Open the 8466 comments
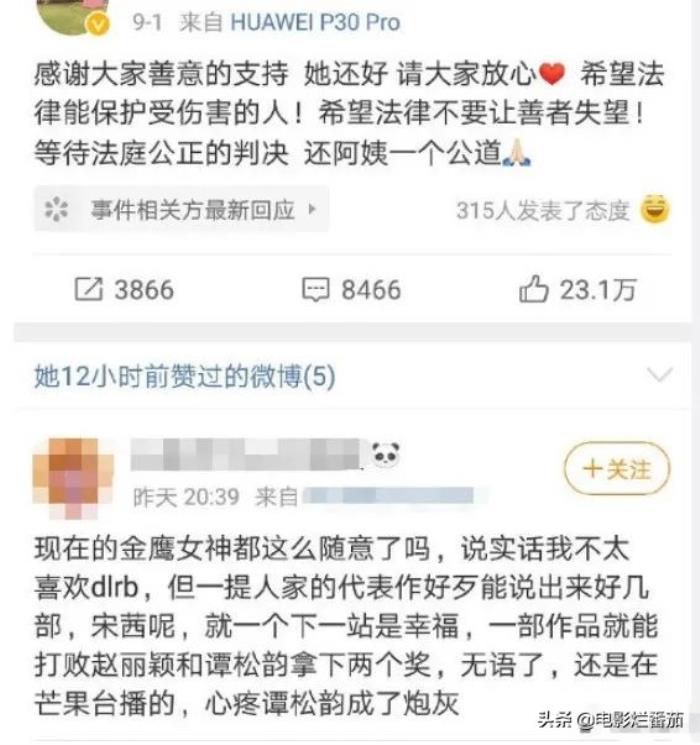 351,290
